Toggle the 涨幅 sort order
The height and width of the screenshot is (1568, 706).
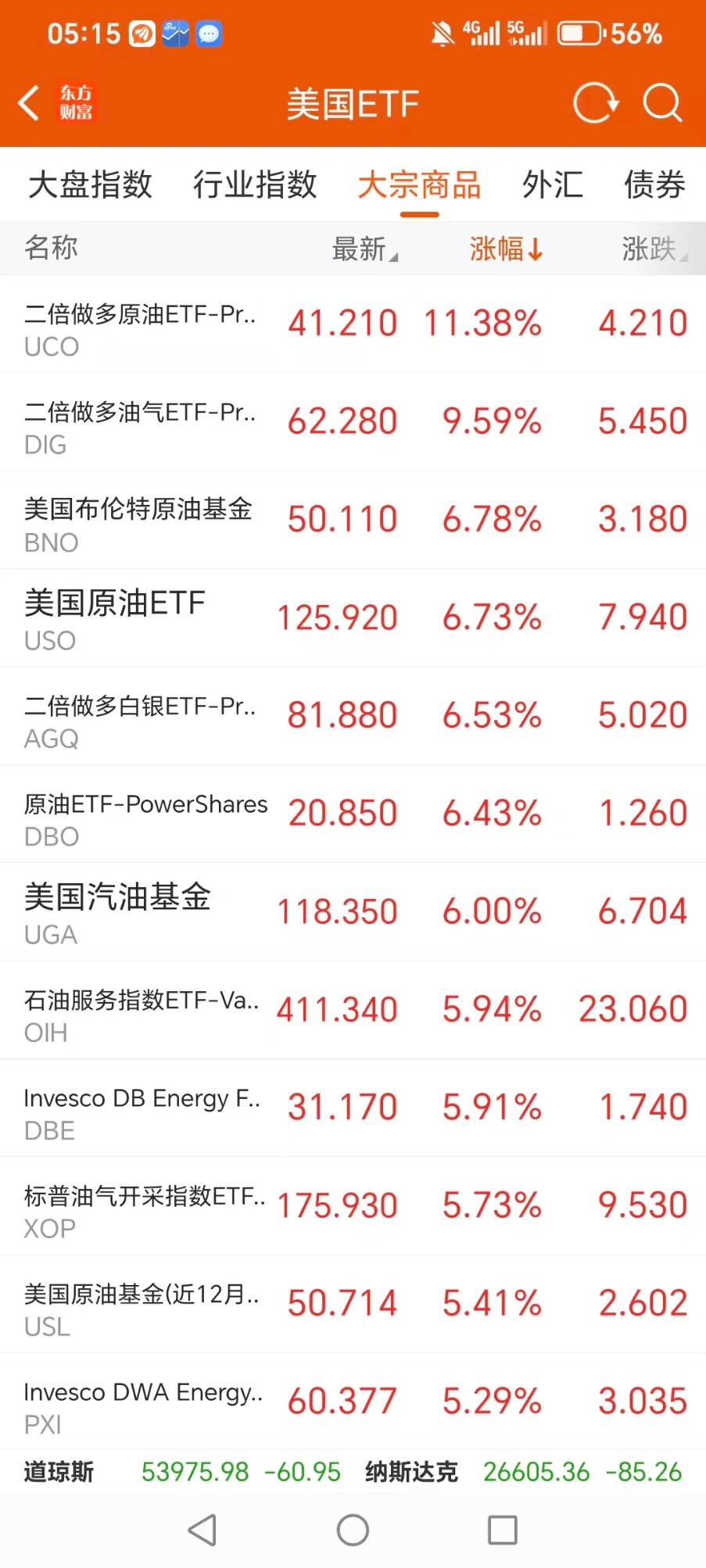tap(506, 249)
